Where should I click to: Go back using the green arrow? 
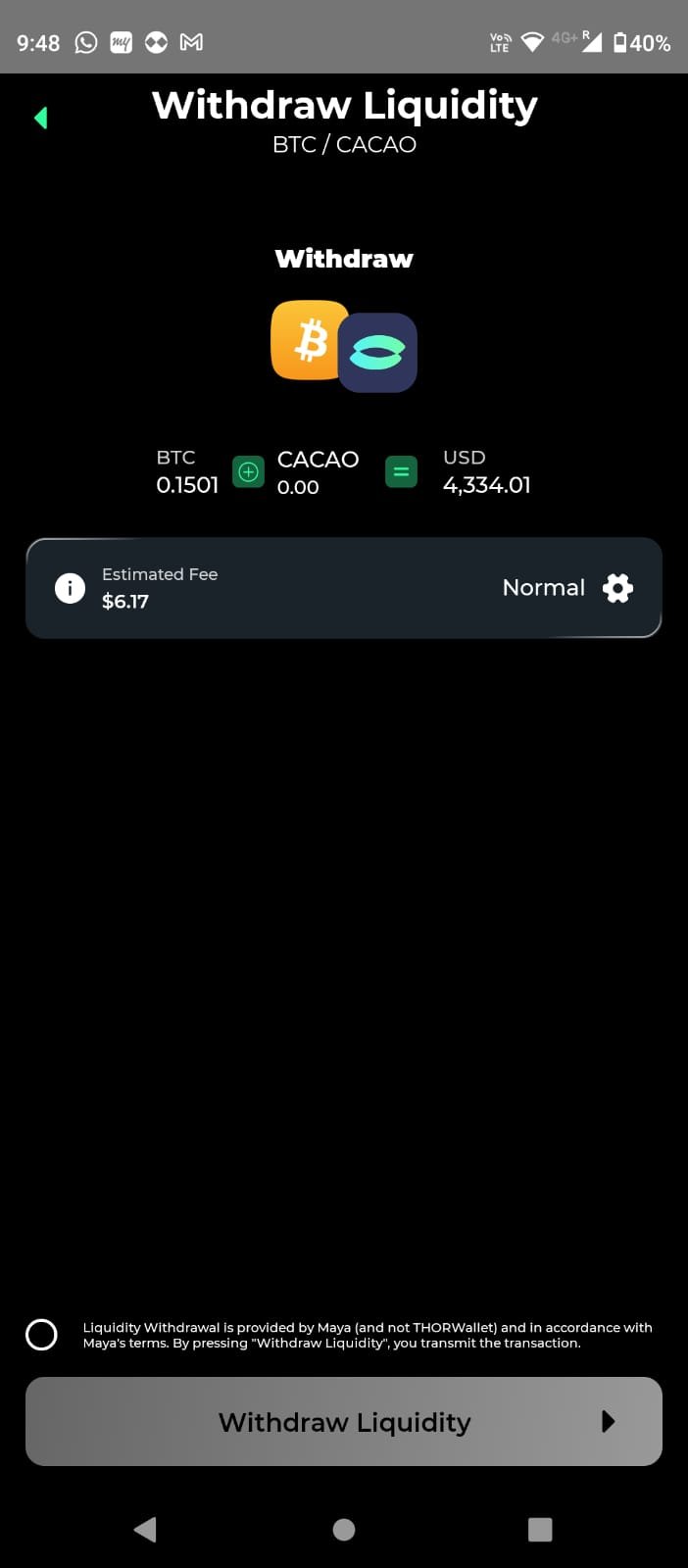click(x=41, y=118)
